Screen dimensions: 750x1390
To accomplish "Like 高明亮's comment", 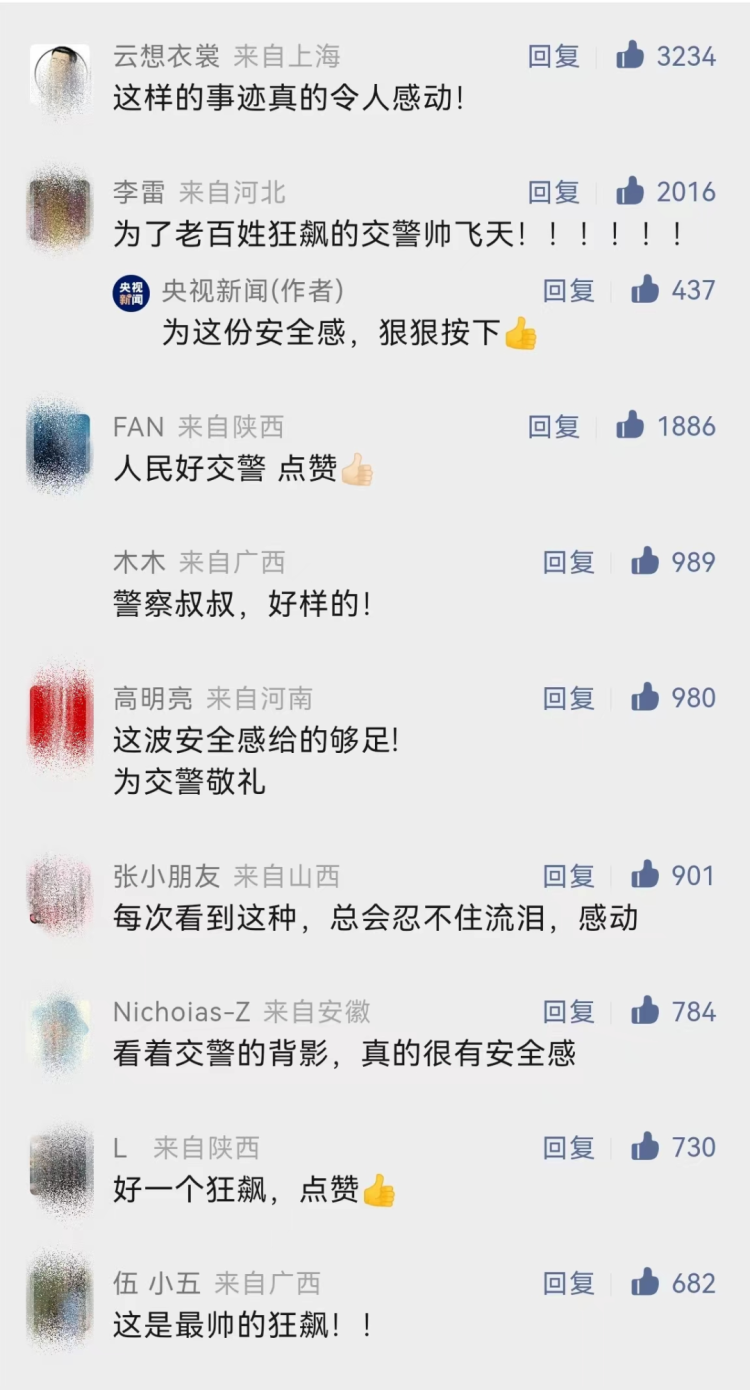I will (645, 697).
